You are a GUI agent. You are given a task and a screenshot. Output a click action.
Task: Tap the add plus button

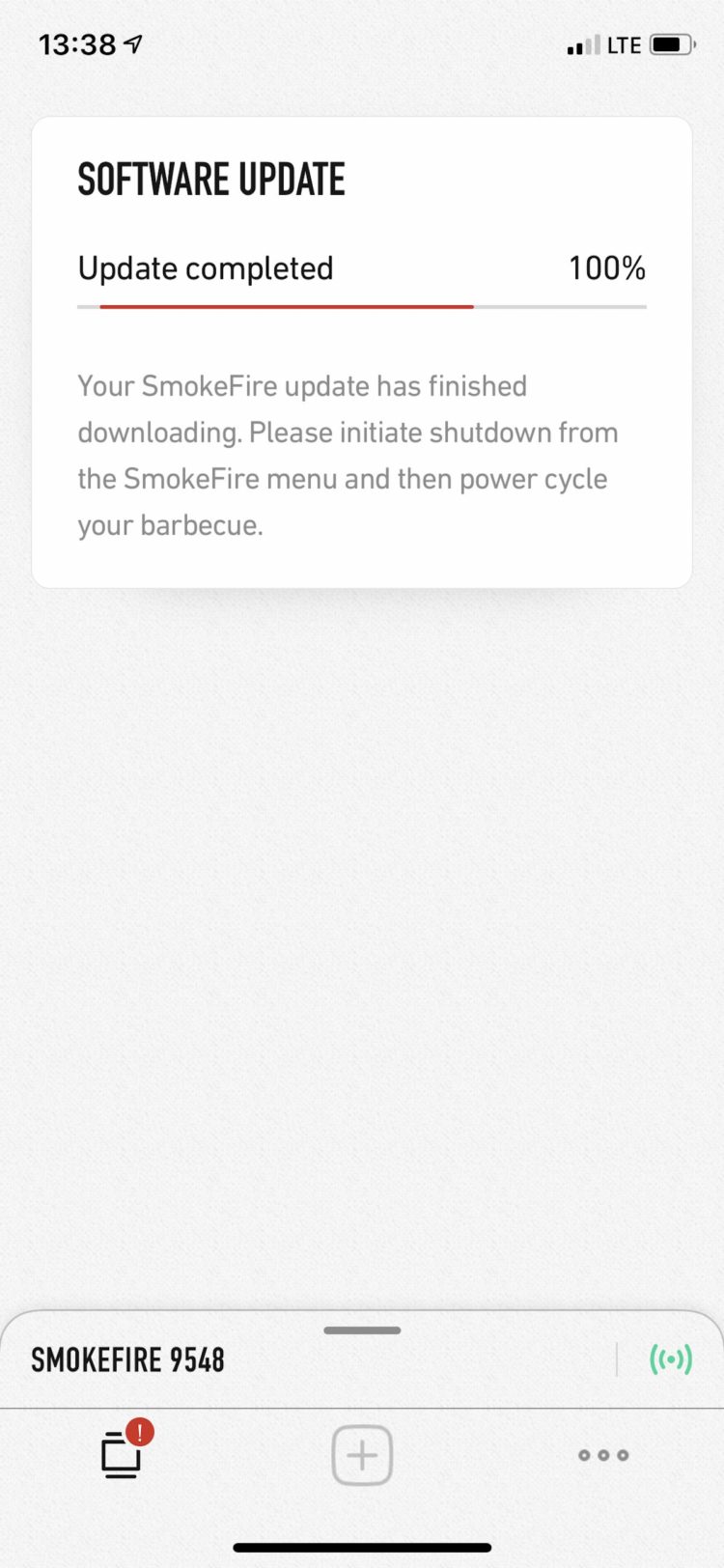pyautogui.click(x=362, y=1455)
